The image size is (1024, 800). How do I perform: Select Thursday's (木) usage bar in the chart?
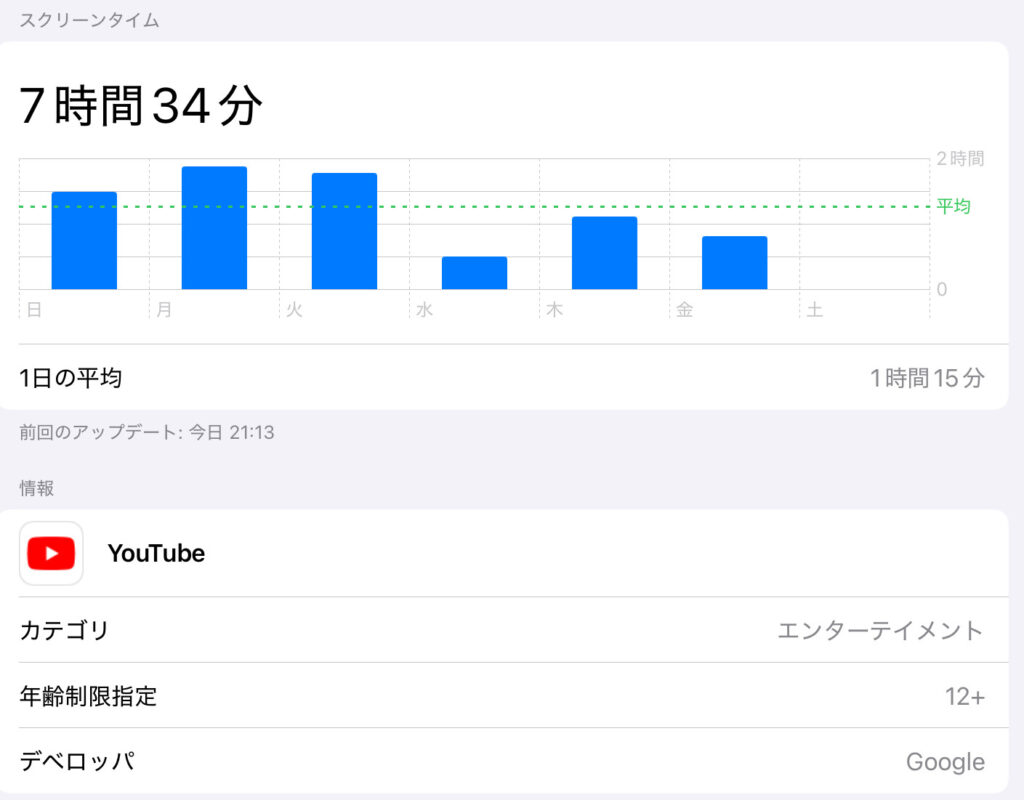(604, 253)
